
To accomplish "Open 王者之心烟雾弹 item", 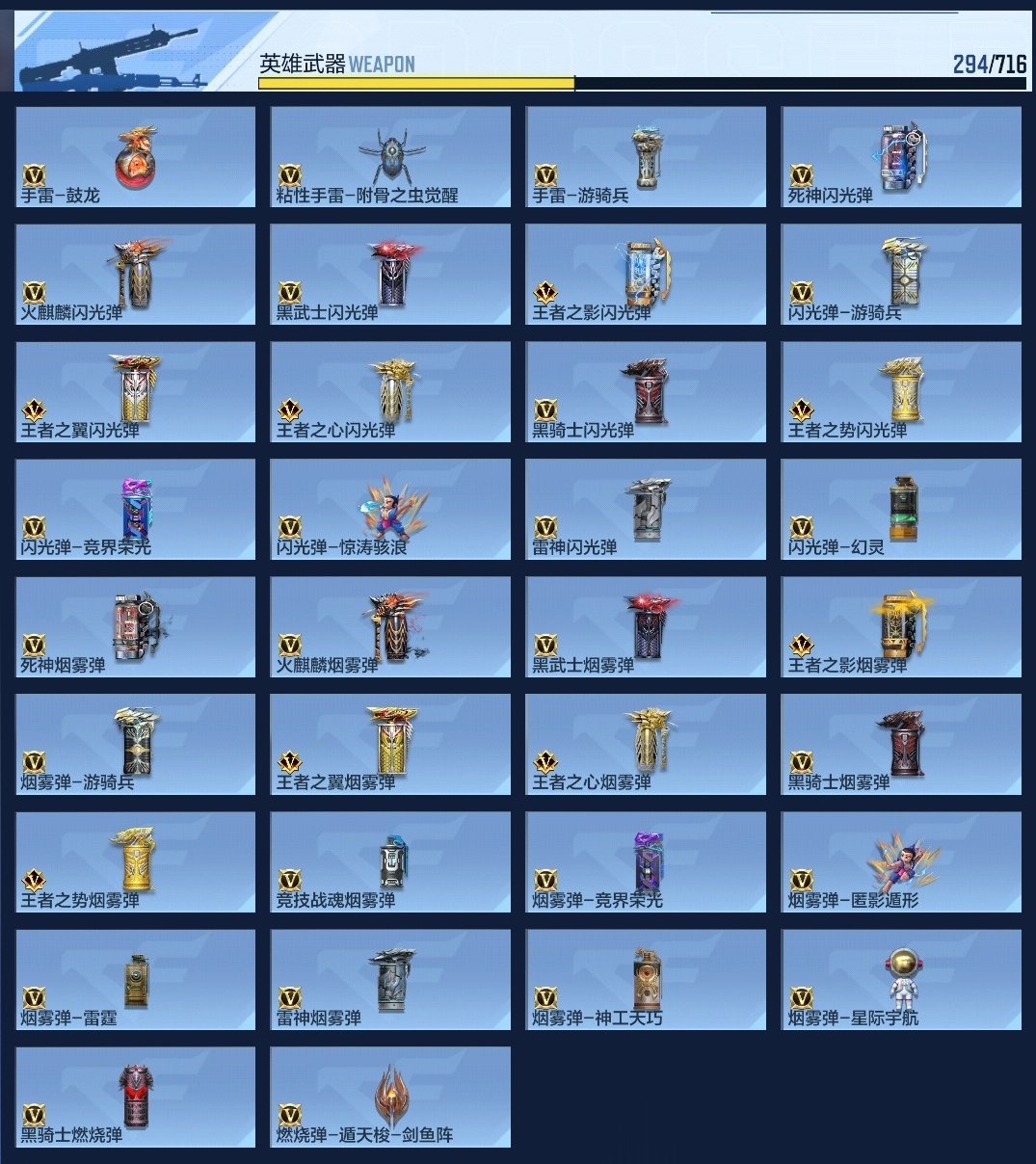I will tap(646, 745).
